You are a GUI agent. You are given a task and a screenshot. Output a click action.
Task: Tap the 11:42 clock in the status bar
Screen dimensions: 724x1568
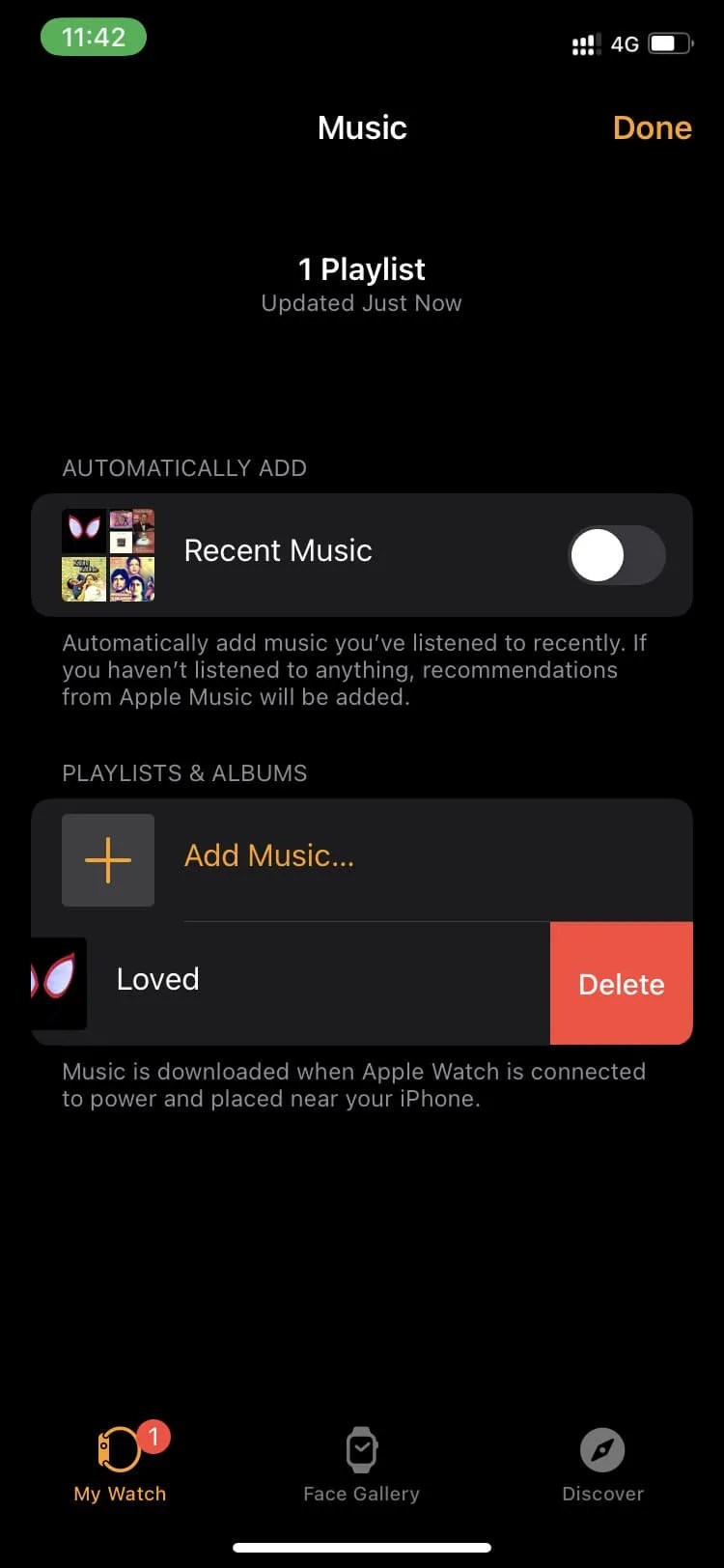(x=93, y=37)
